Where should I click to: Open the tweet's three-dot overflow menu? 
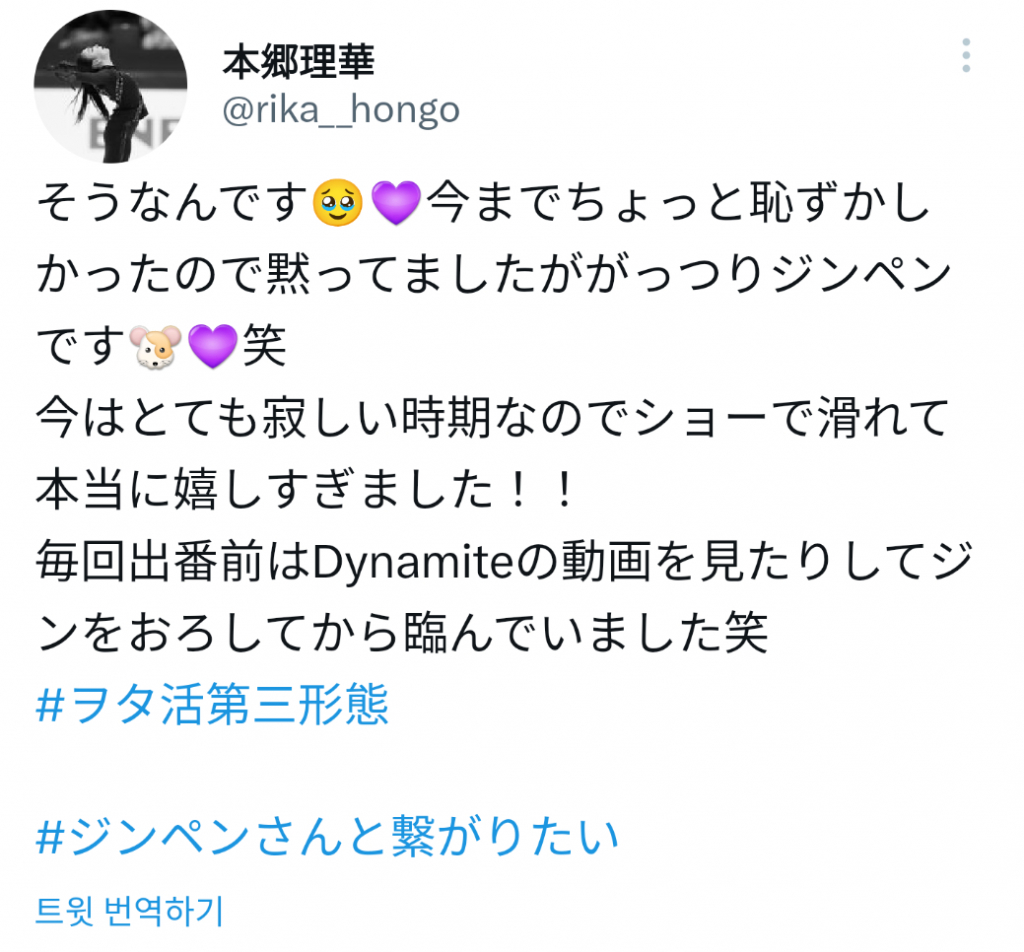966,56
